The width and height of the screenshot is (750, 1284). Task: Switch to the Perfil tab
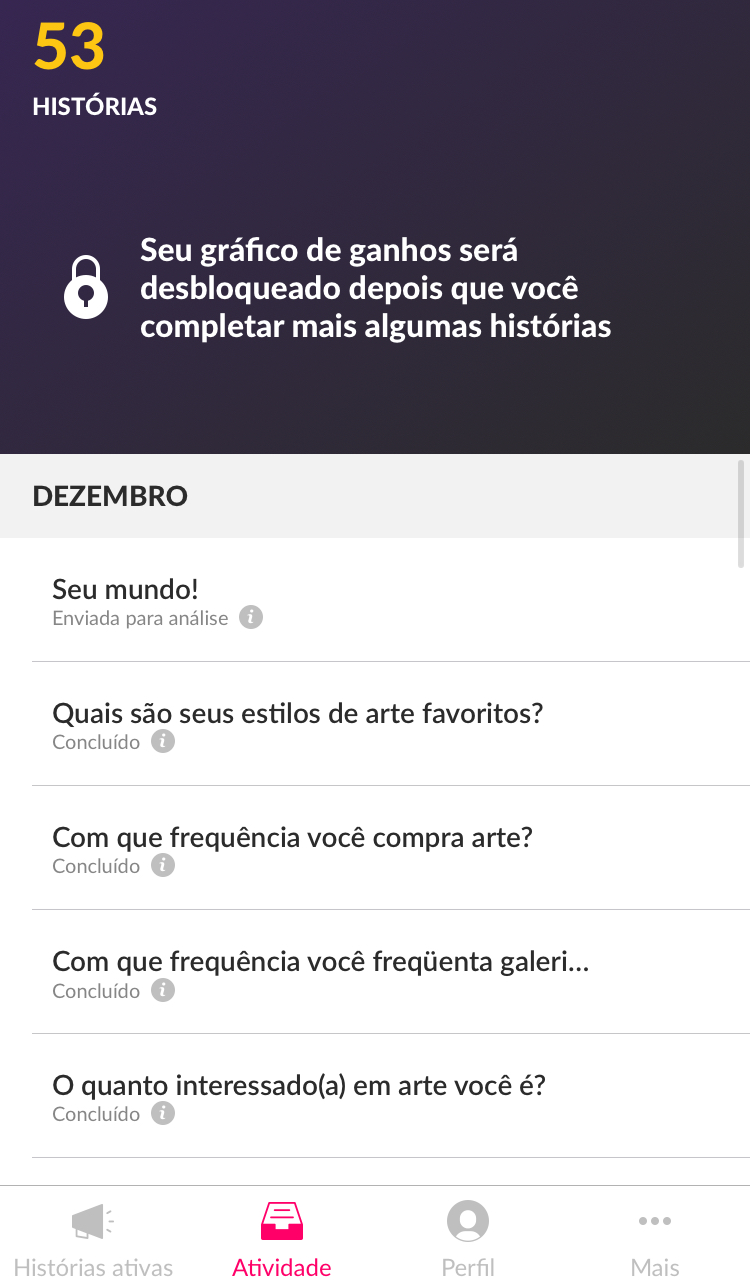(468, 1235)
